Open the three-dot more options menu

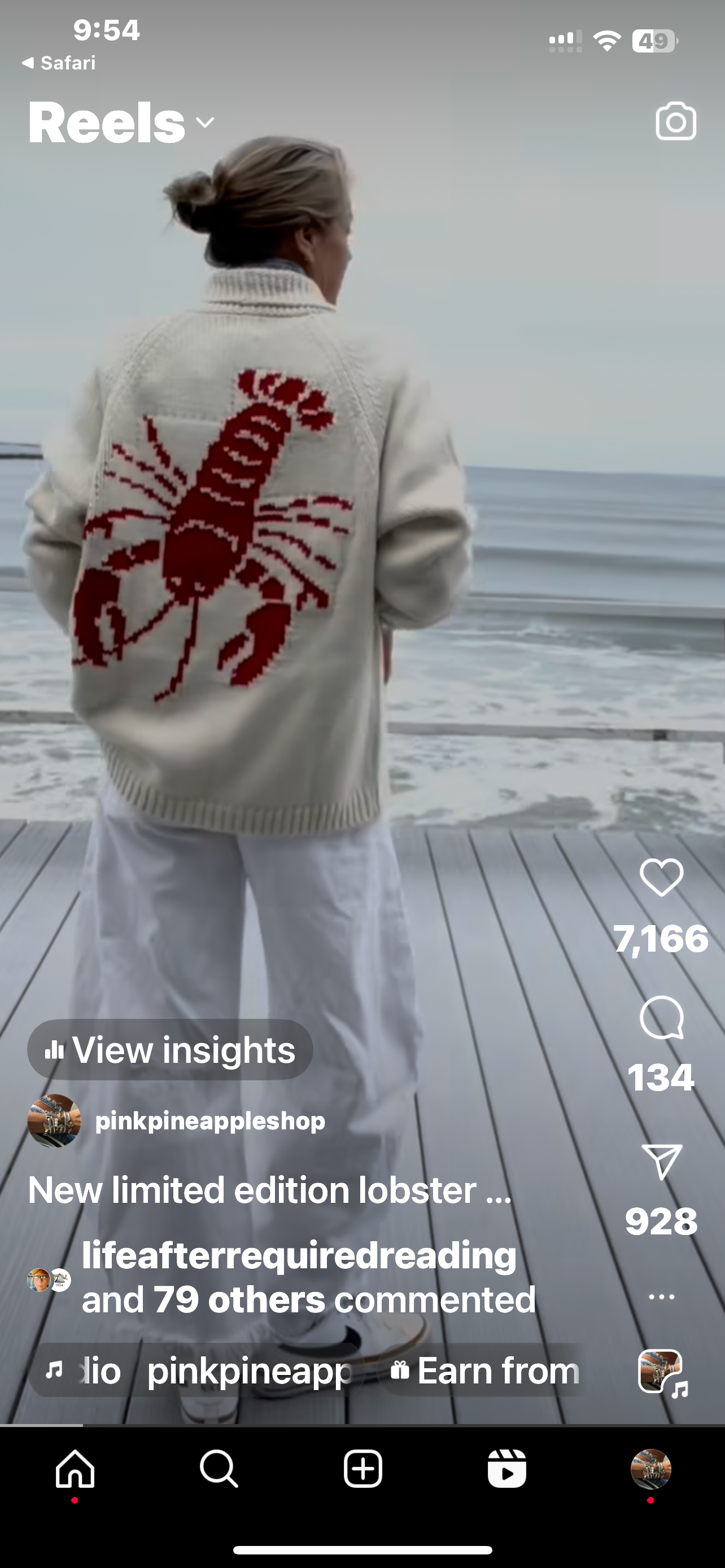[661, 1297]
